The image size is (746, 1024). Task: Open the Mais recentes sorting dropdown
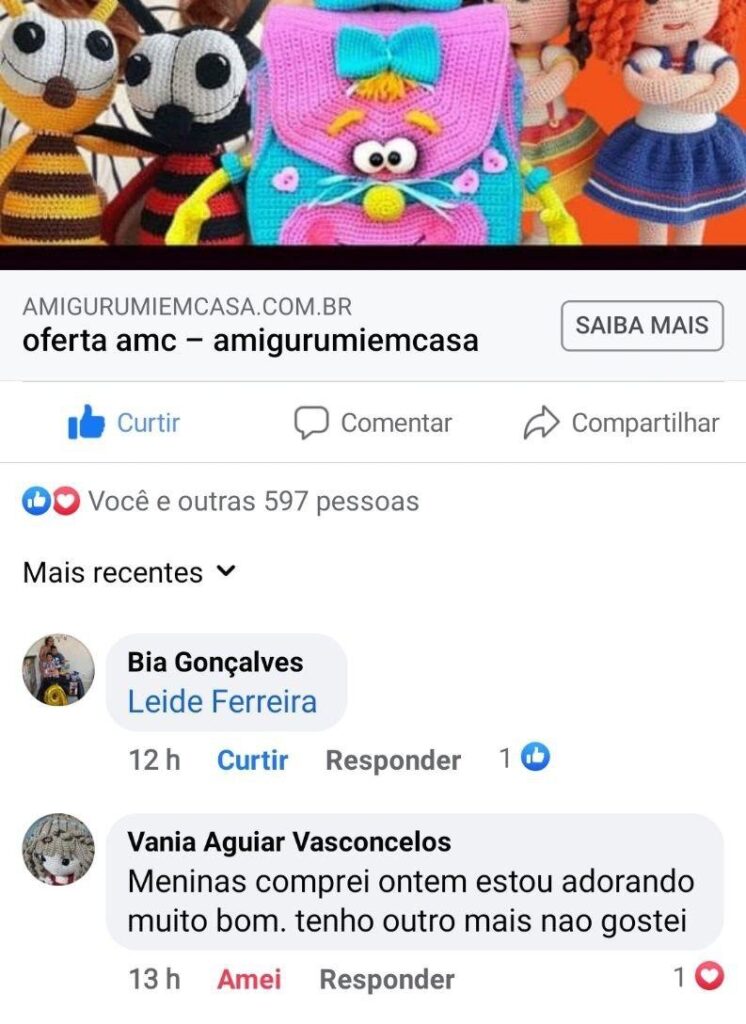[x=129, y=573]
